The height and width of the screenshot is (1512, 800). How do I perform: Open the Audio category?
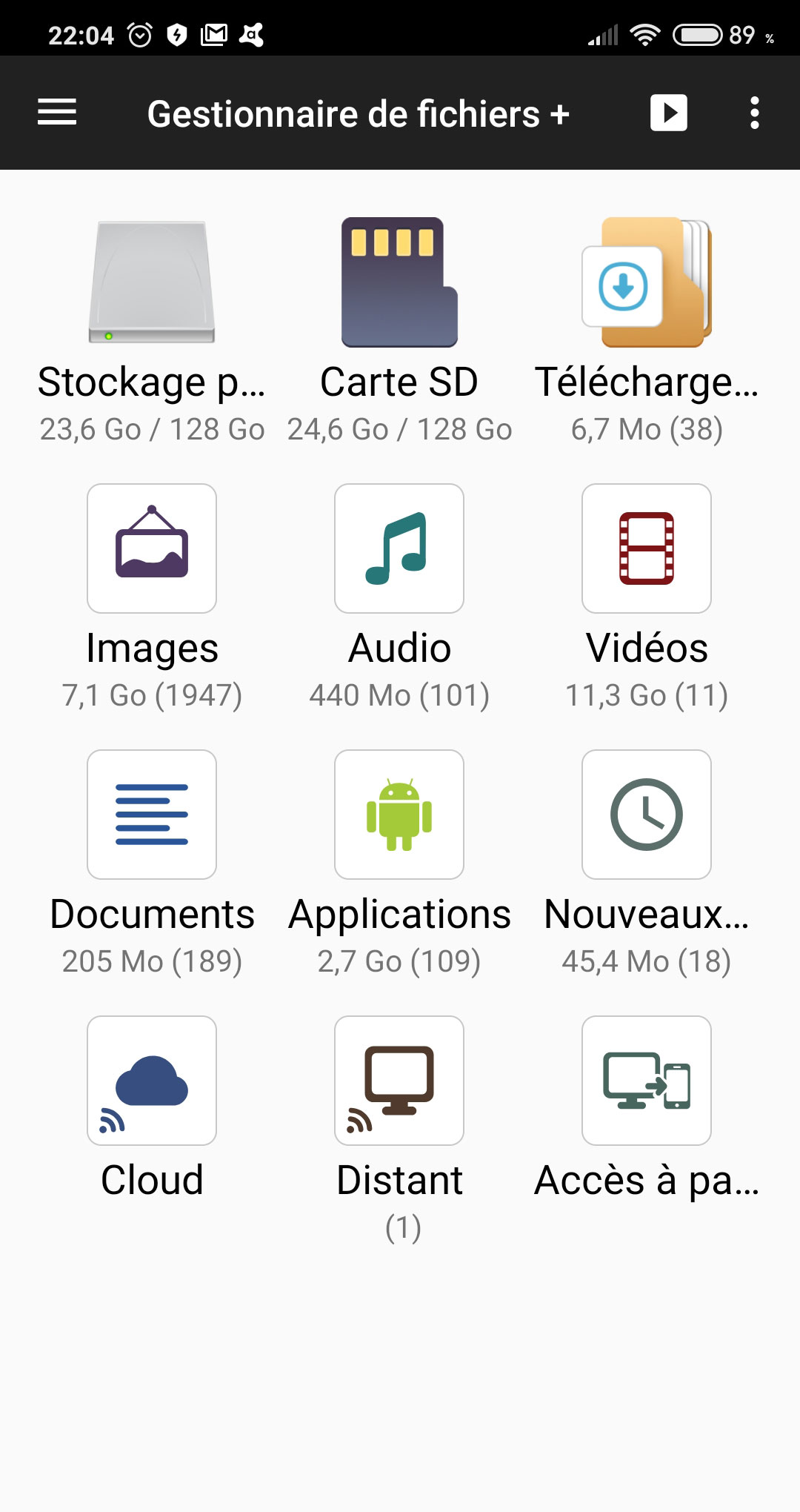tap(399, 597)
